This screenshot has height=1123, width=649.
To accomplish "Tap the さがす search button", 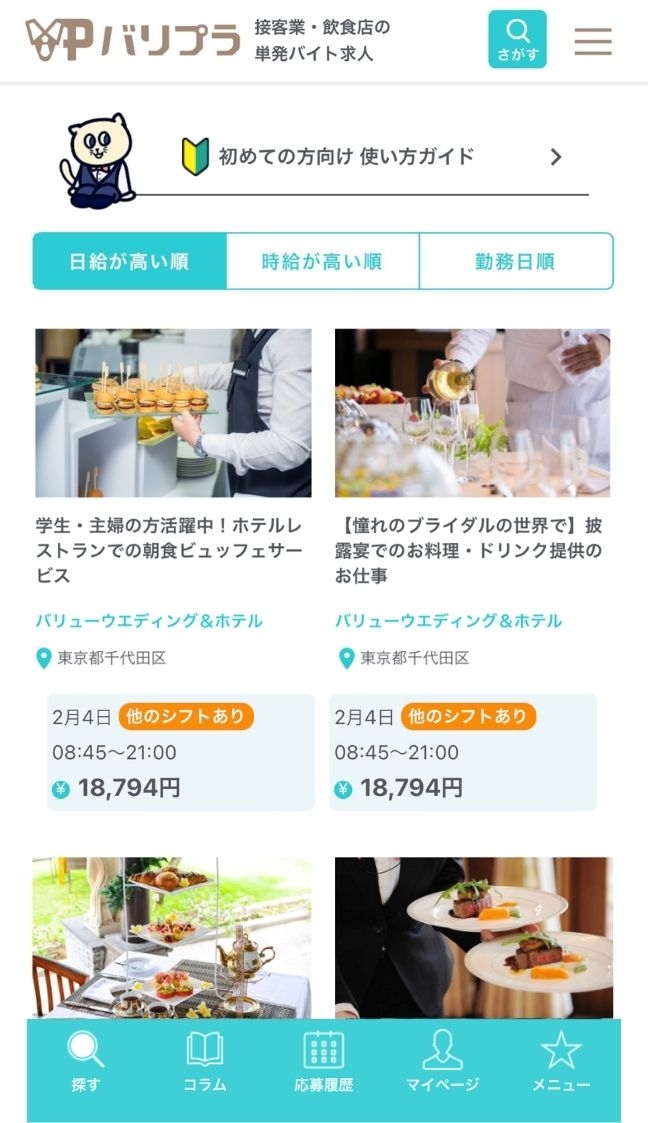I will (x=517, y=40).
